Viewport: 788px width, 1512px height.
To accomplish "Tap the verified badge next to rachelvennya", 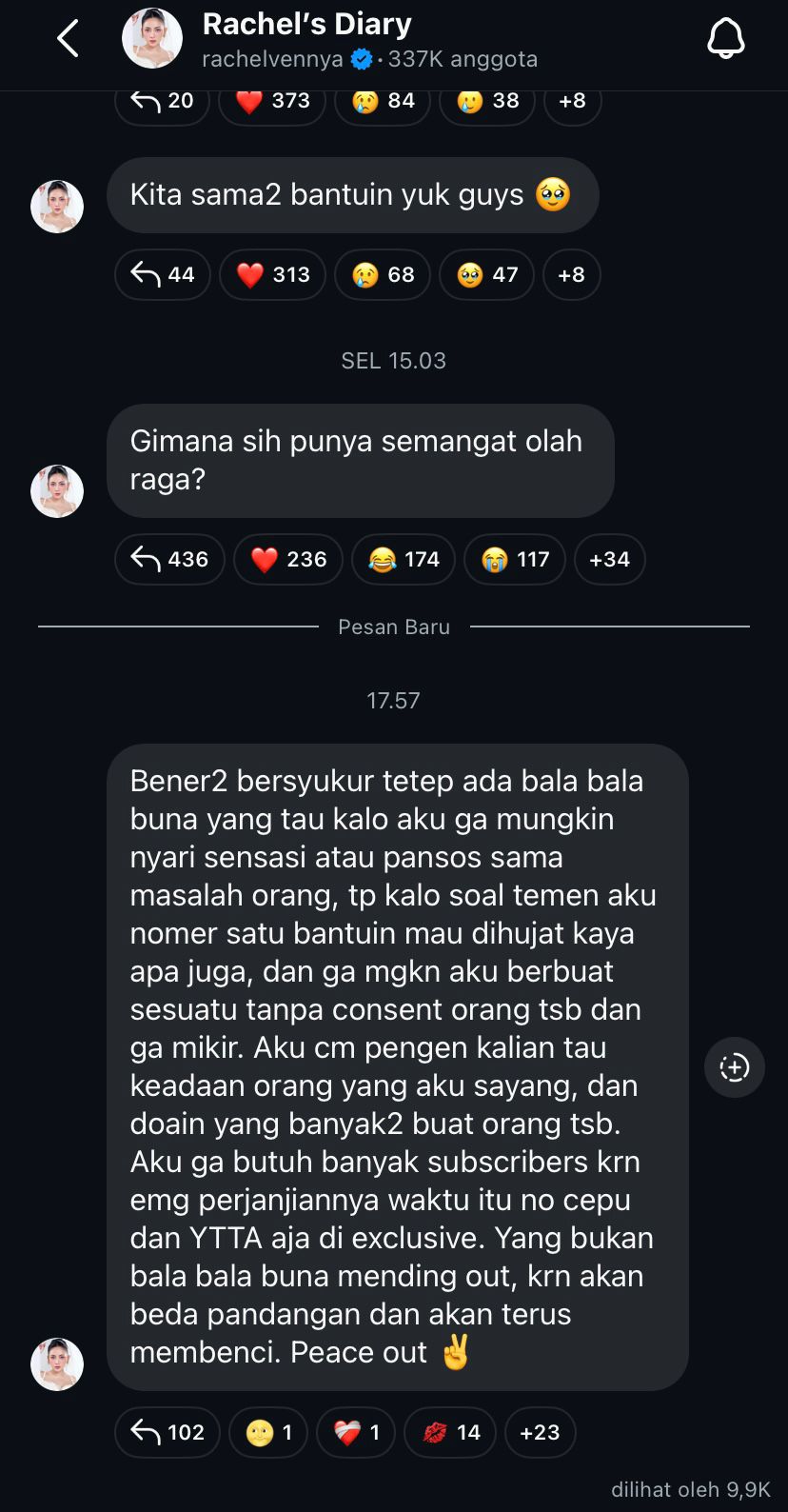I will point(360,59).
